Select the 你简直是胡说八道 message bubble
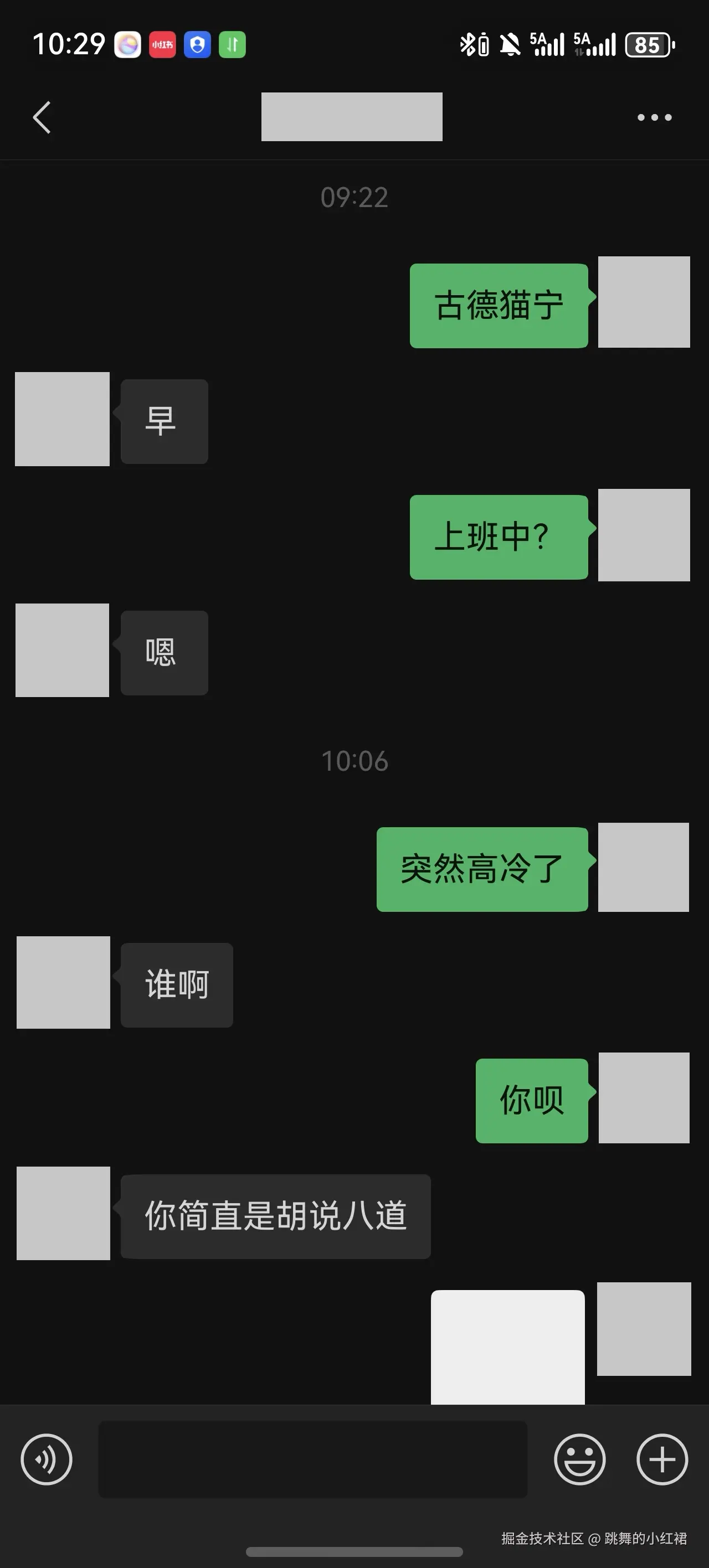Image resolution: width=709 pixels, height=1568 pixels. point(276,1214)
